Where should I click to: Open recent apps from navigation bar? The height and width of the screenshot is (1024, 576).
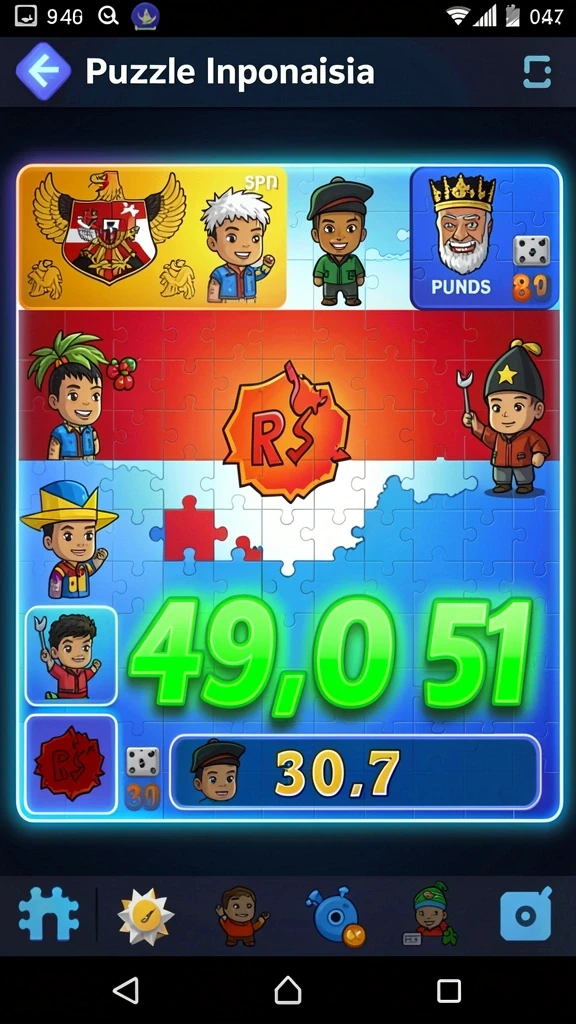[x=449, y=990]
